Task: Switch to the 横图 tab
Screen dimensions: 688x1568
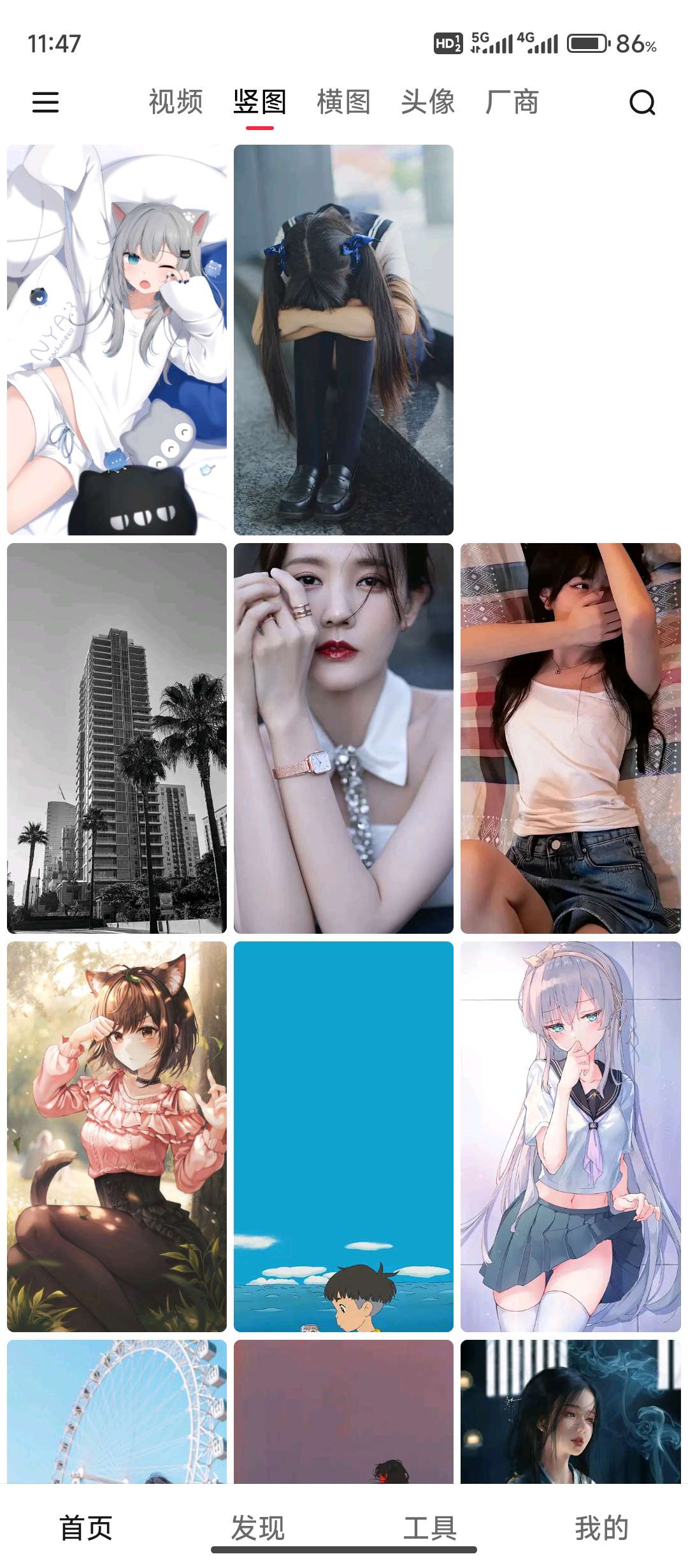Action: [x=344, y=102]
